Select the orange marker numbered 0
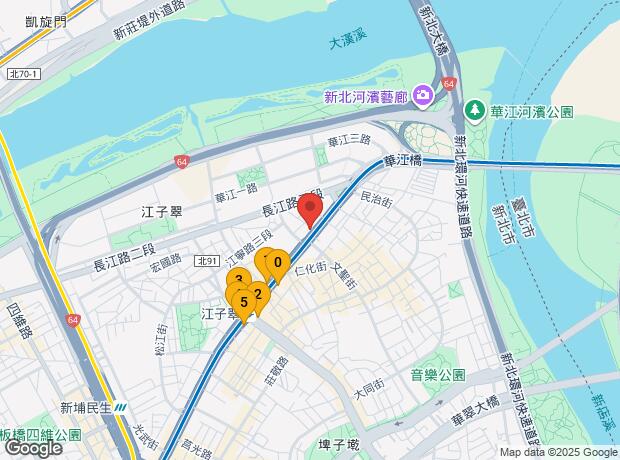The width and height of the screenshot is (620, 460). pos(278,265)
